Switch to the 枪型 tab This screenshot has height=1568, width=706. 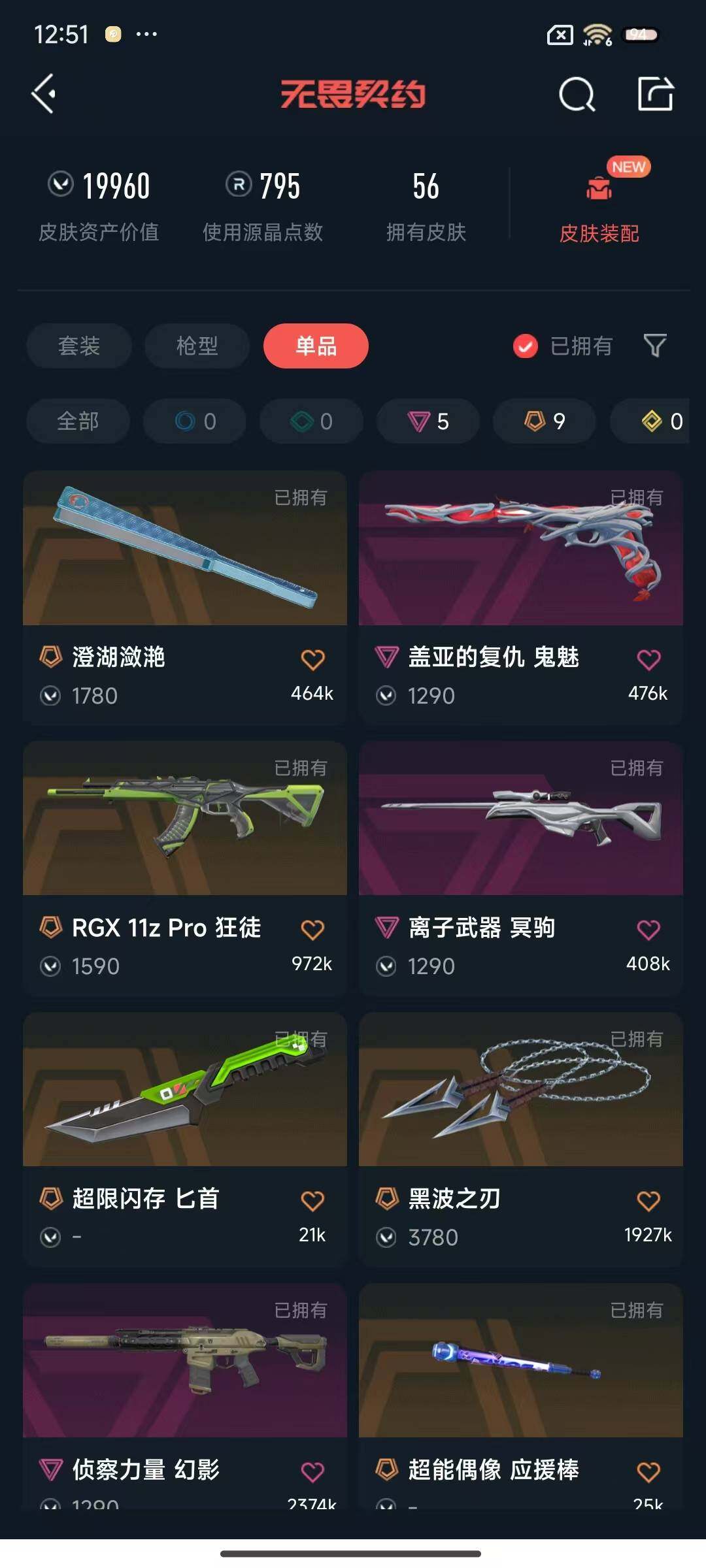tap(197, 346)
